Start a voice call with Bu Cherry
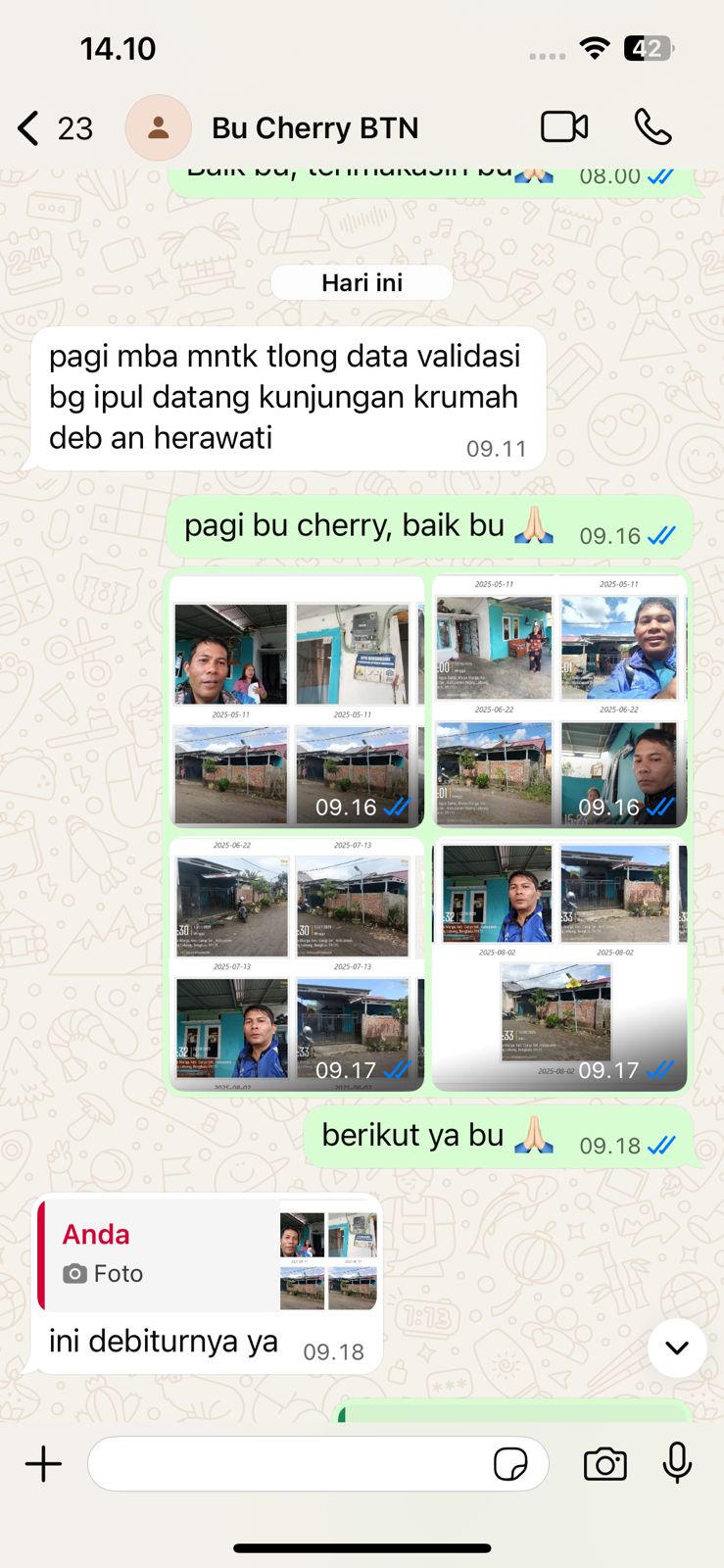Image resolution: width=724 pixels, height=1568 pixels. point(652,127)
